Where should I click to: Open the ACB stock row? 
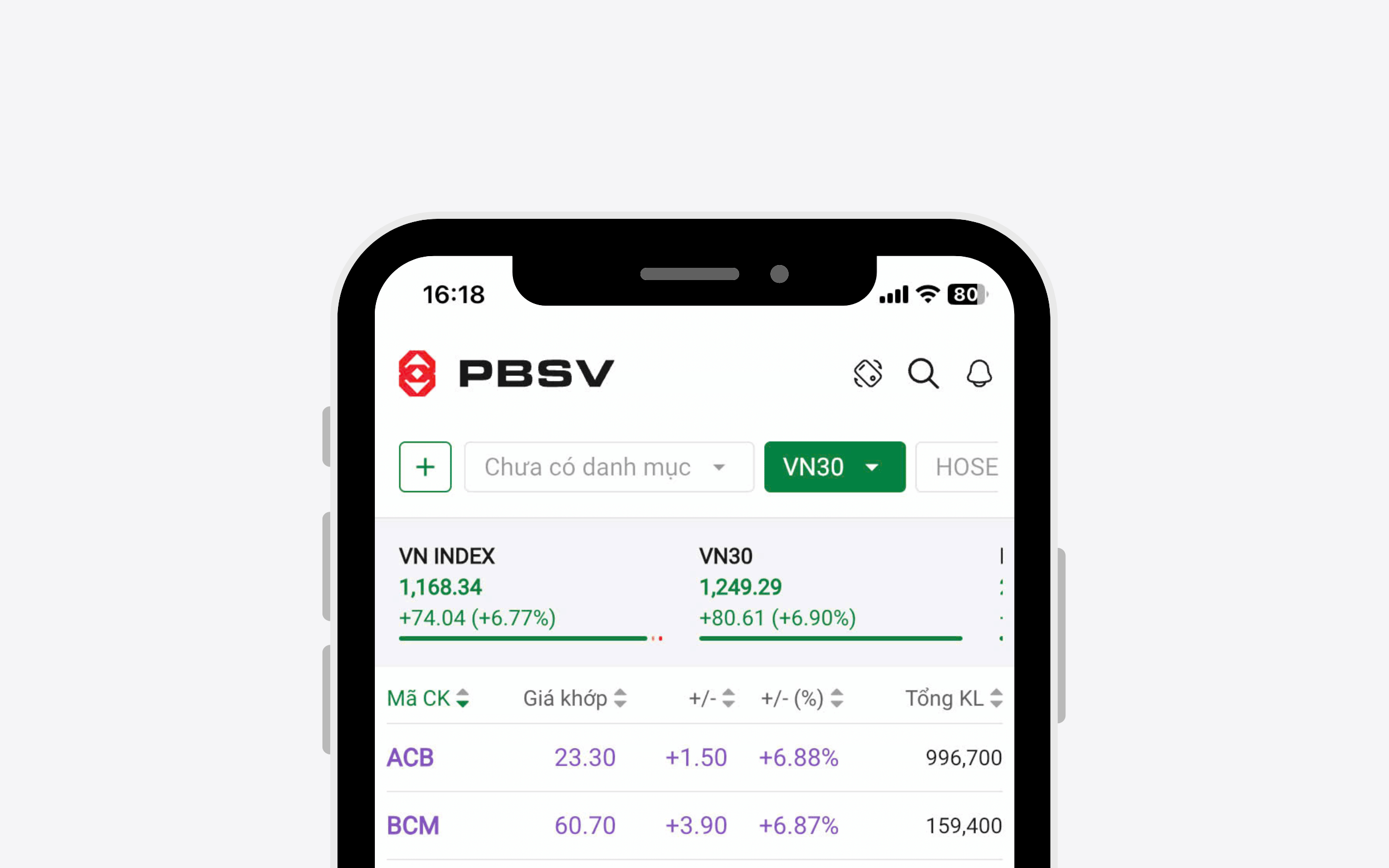tap(694, 758)
